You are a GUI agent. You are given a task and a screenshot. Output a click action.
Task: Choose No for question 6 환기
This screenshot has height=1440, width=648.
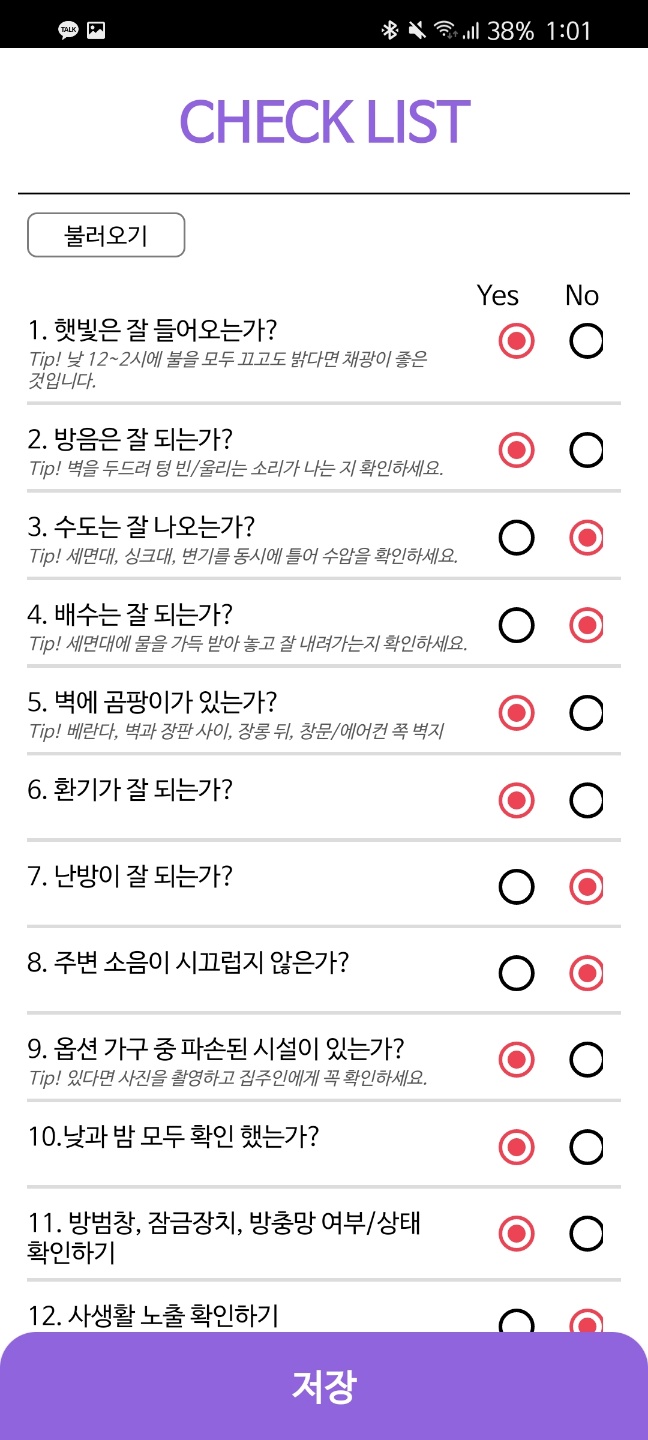click(x=586, y=800)
